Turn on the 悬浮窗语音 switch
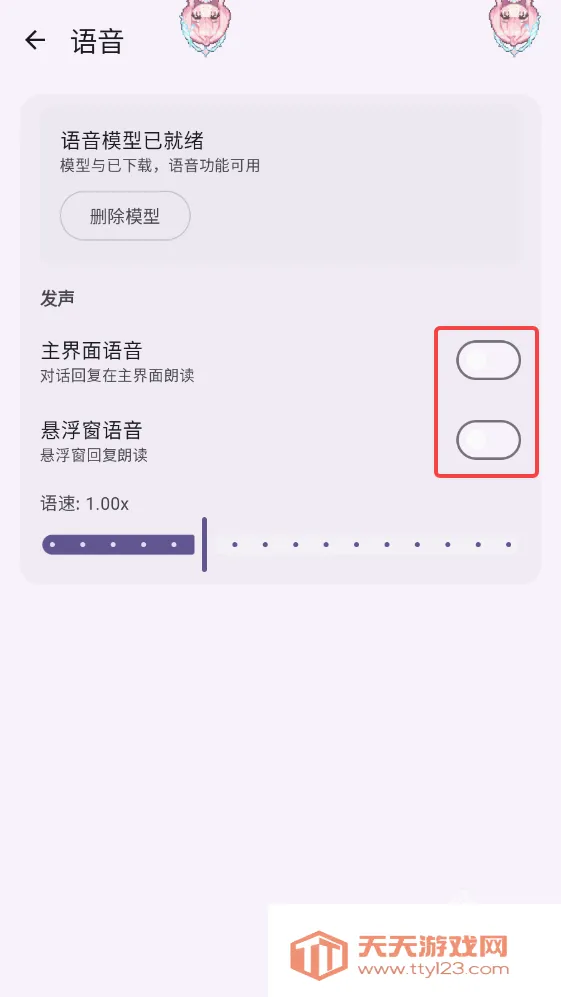Image resolution: width=561 pixels, height=997 pixels. point(488,439)
